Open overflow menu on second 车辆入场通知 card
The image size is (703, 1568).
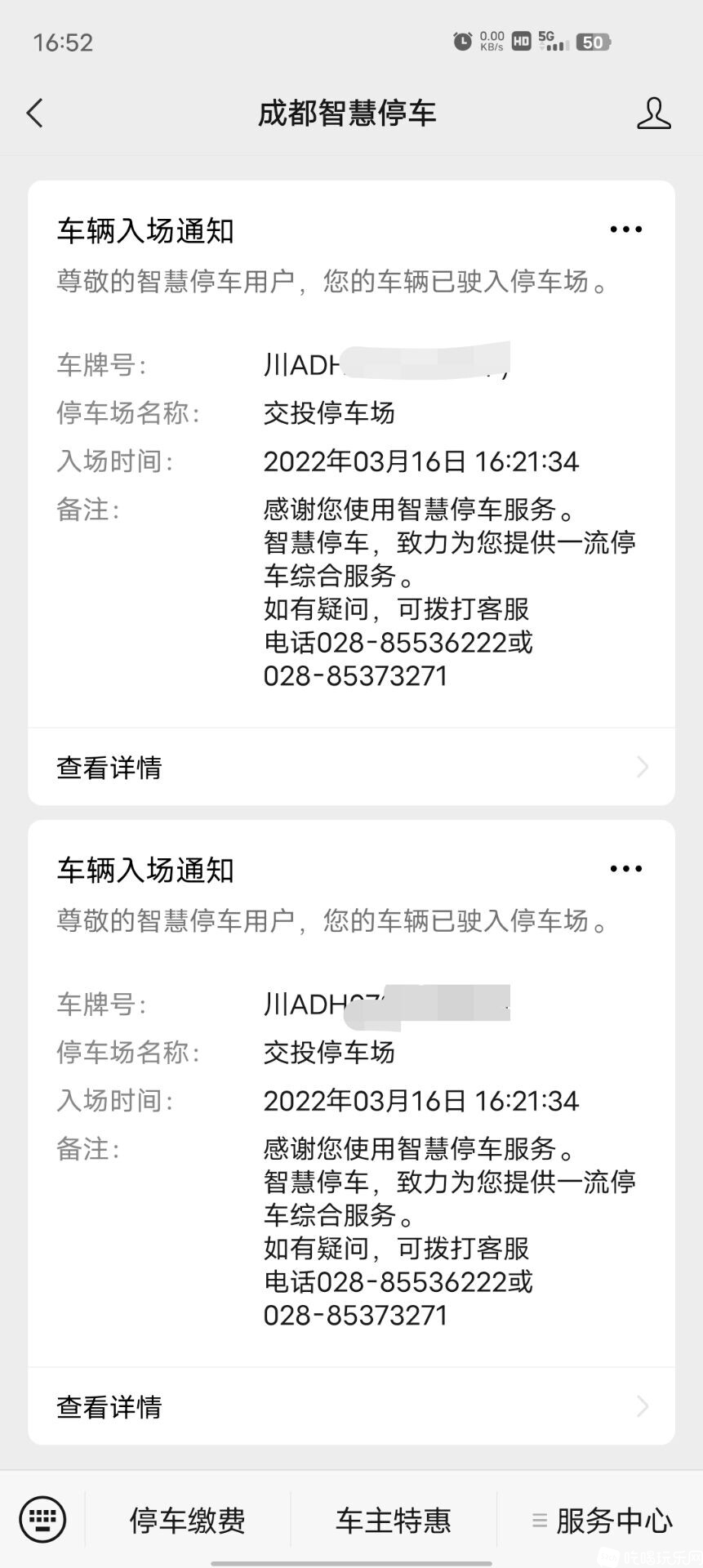coord(625,869)
